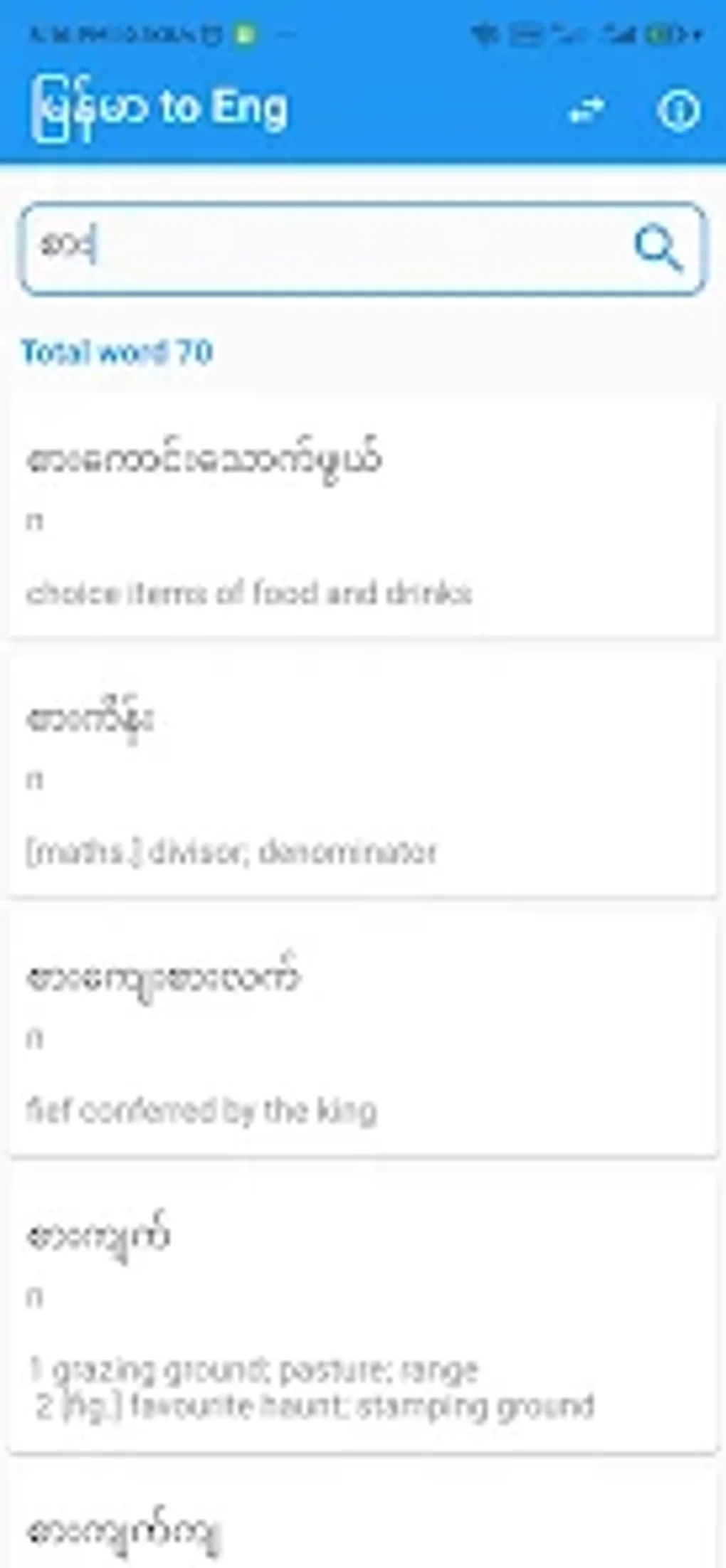
Task: Open the bottom partially visible dictionary entry
Action: point(363,1522)
